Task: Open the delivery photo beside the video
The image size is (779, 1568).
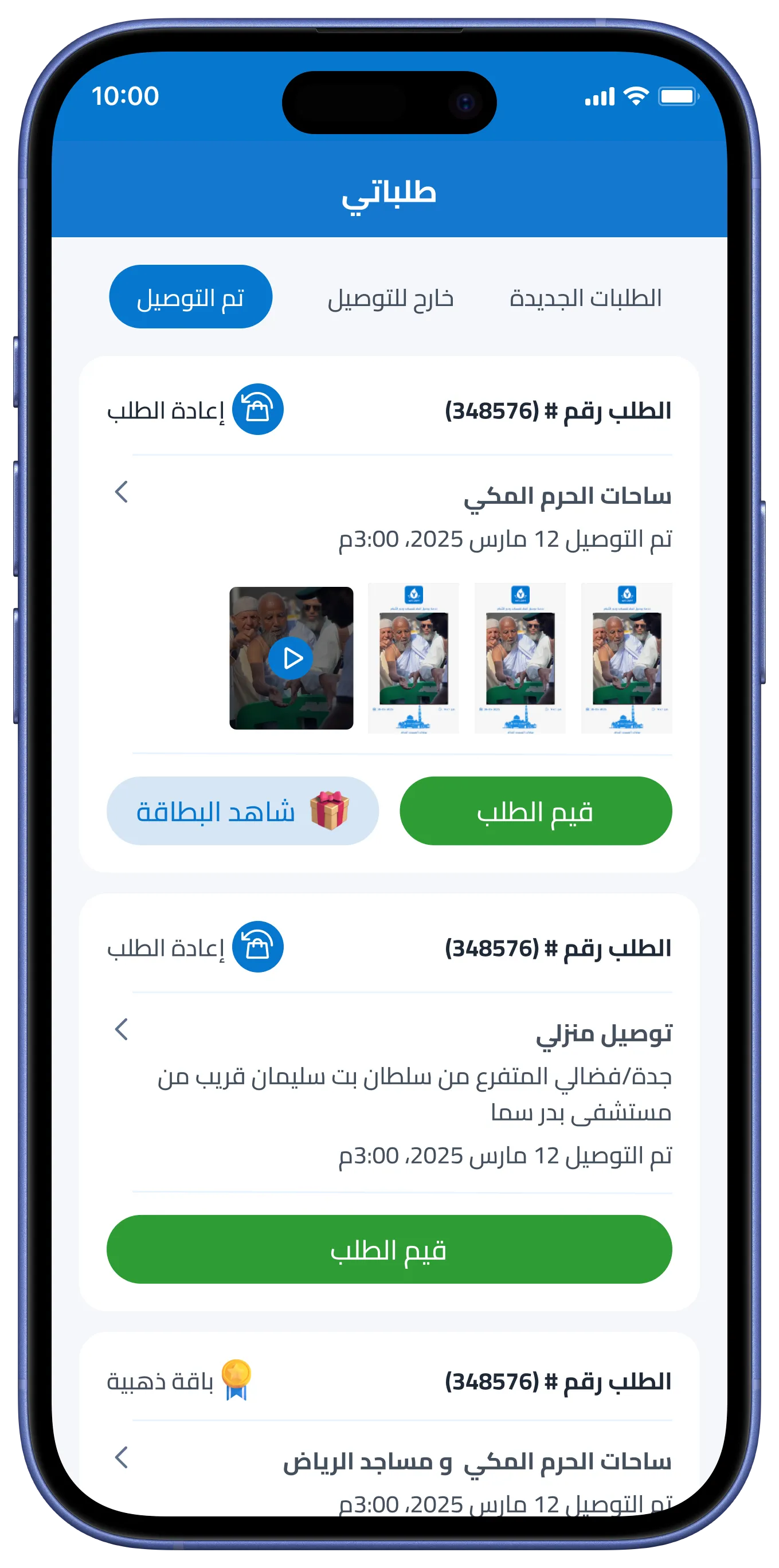Action: pos(413,658)
